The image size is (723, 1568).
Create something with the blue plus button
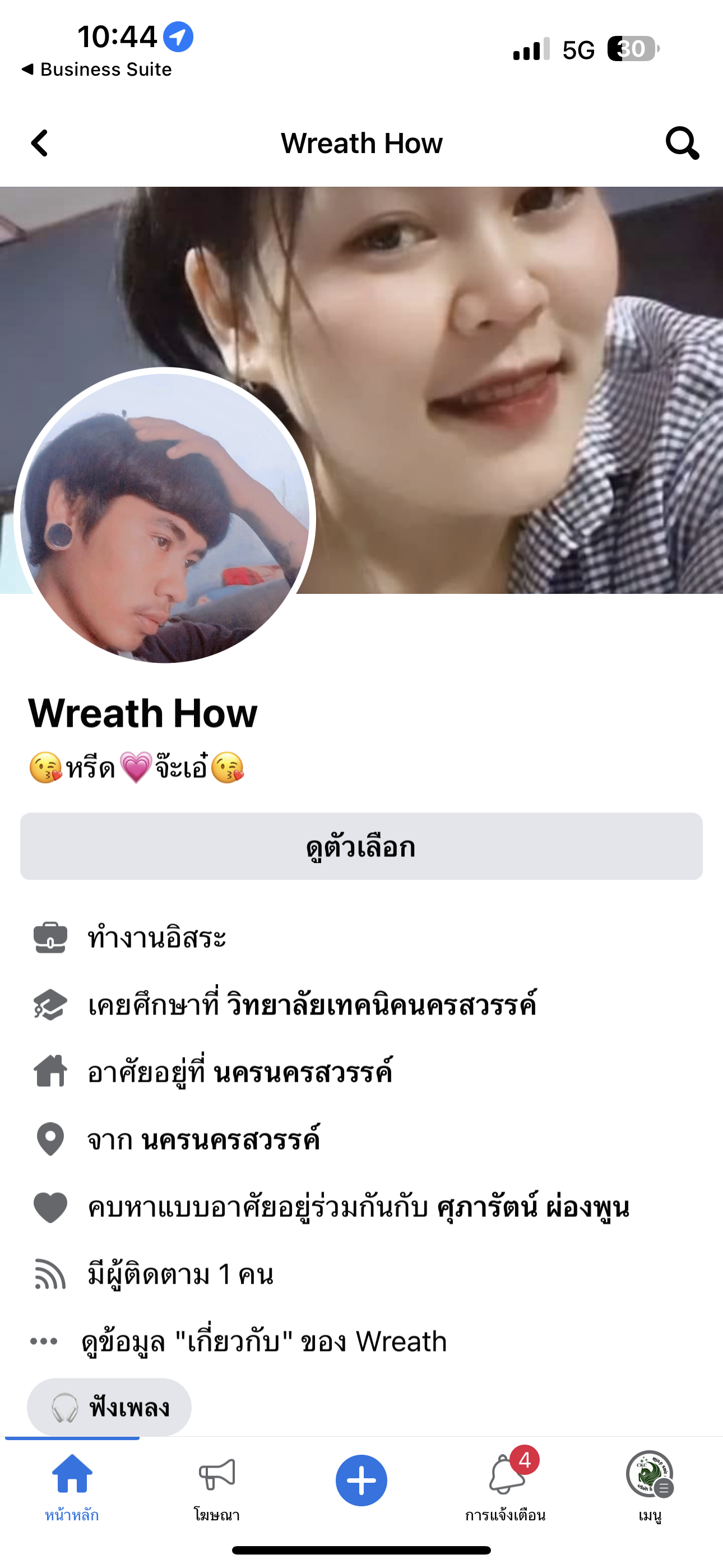(x=361, y=1481)
